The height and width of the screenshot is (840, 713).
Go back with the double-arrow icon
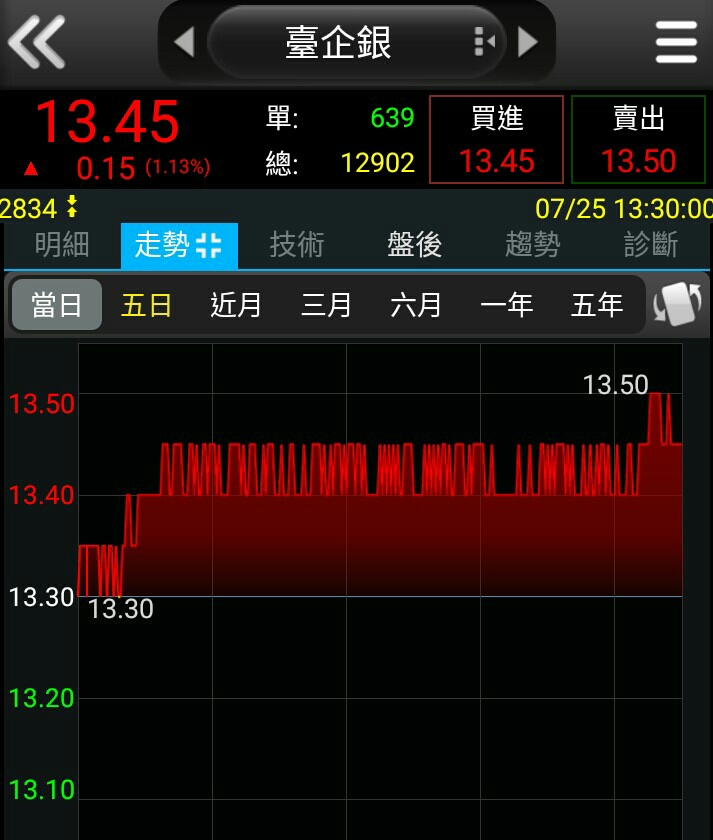36,42
